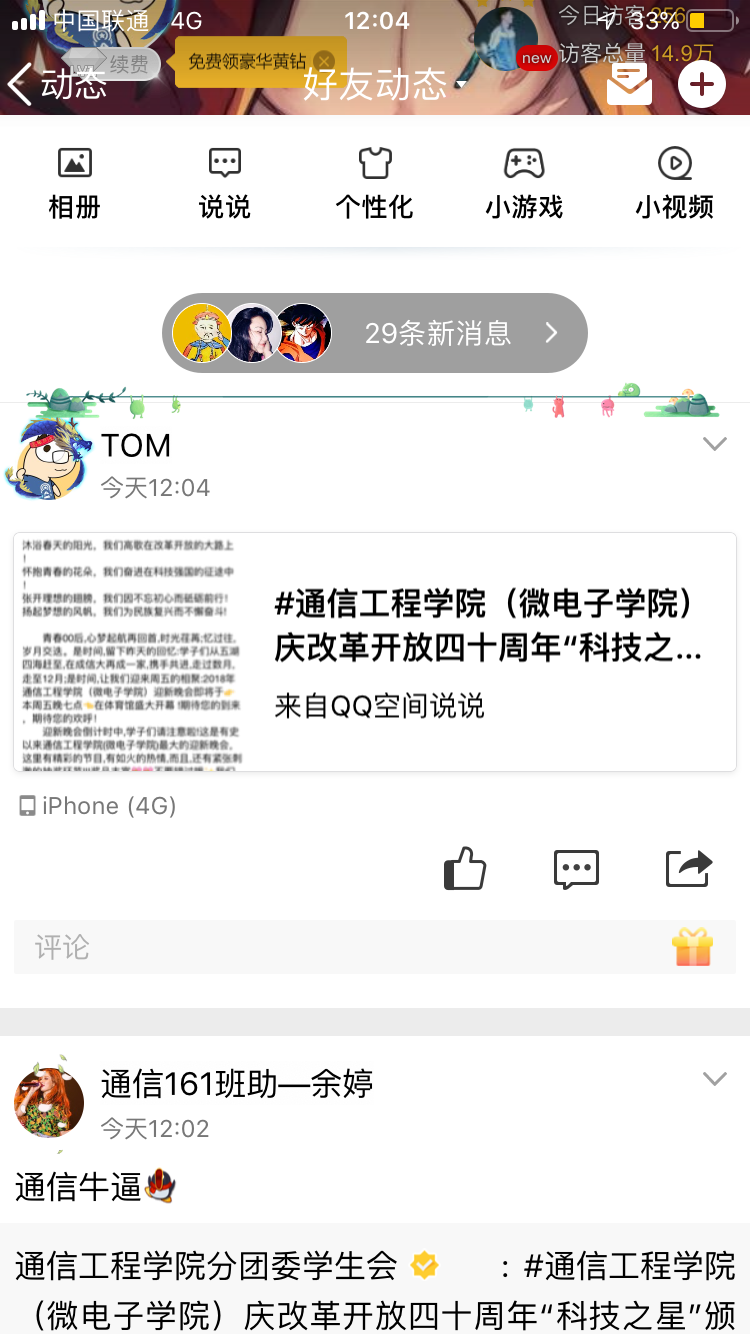The width and height of the screenshot is (750, 1334).
Task: Comment on TOM's post
Action: 576,869
